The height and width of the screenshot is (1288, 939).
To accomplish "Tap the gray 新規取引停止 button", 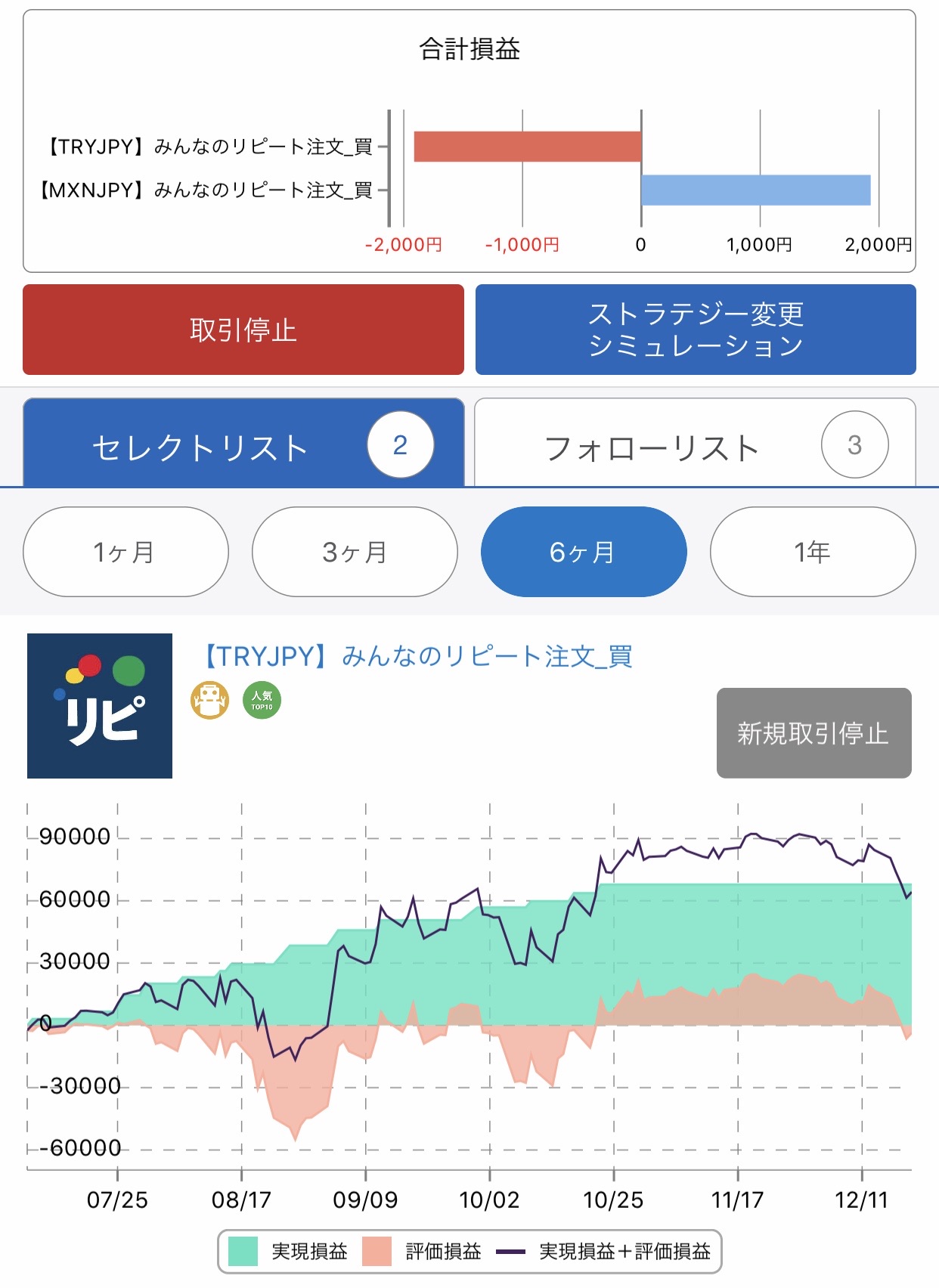I will coord(813,732).
